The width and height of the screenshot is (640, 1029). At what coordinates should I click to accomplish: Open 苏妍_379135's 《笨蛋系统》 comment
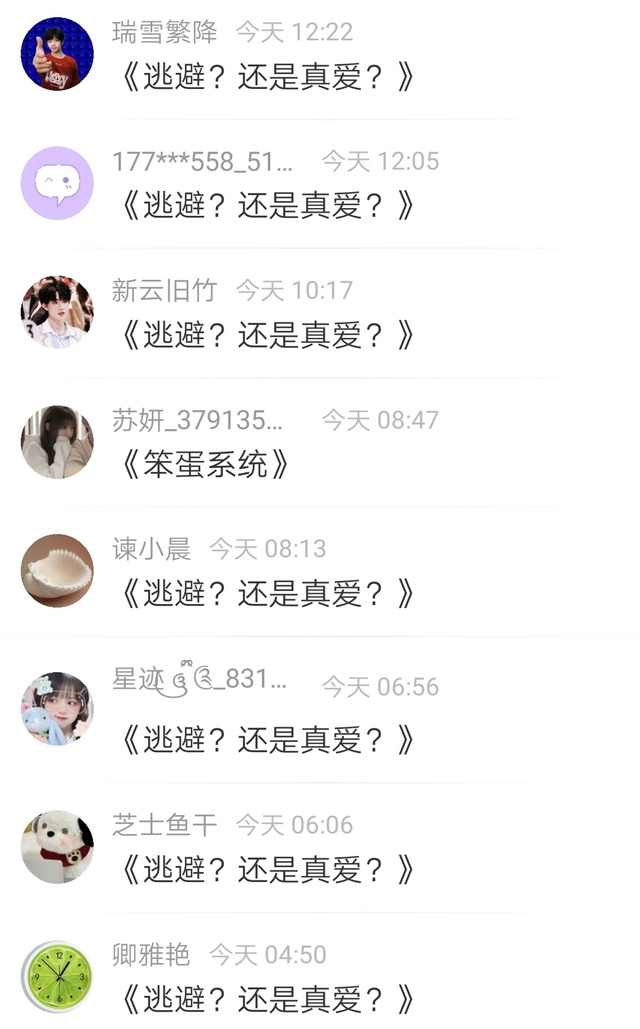tap(206, 465)
